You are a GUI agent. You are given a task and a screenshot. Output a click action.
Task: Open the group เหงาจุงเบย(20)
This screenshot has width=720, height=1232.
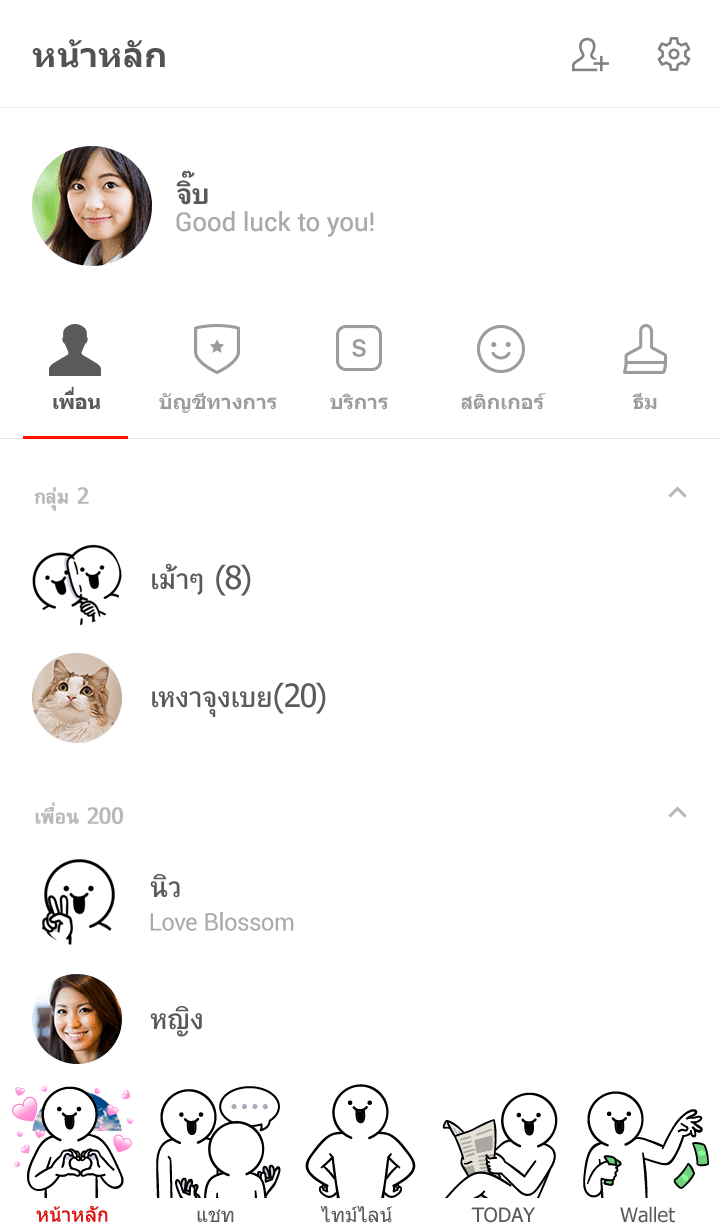point(238,698)
